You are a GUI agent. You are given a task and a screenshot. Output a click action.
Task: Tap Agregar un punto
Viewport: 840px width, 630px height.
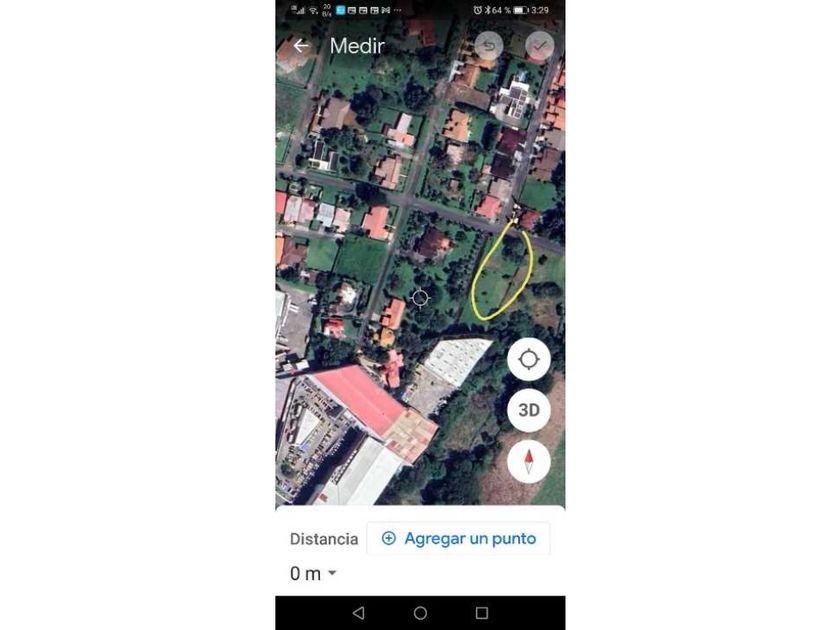[x=459, y=538]
